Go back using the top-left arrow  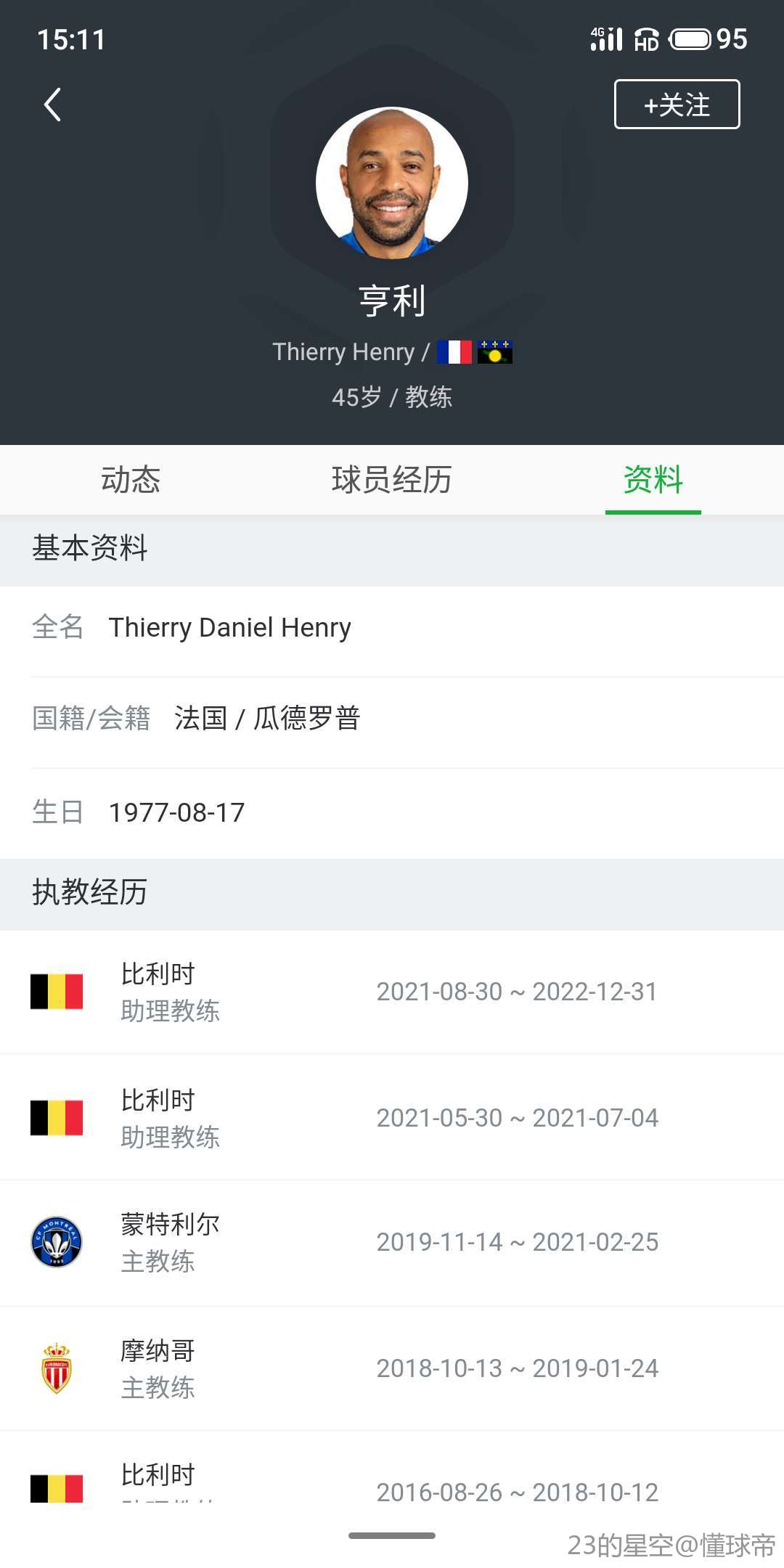pos(52,105)
